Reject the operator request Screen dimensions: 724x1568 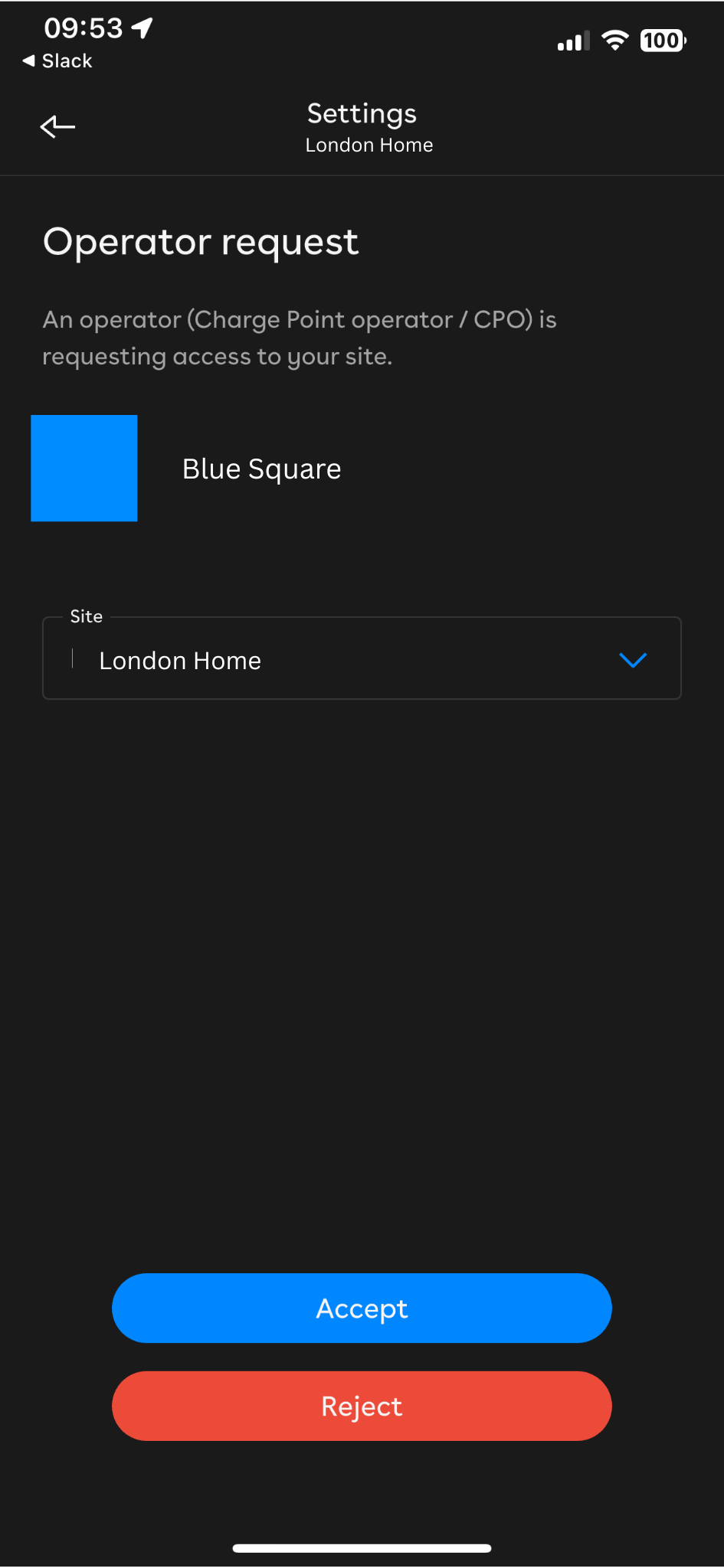[362, 1406]
